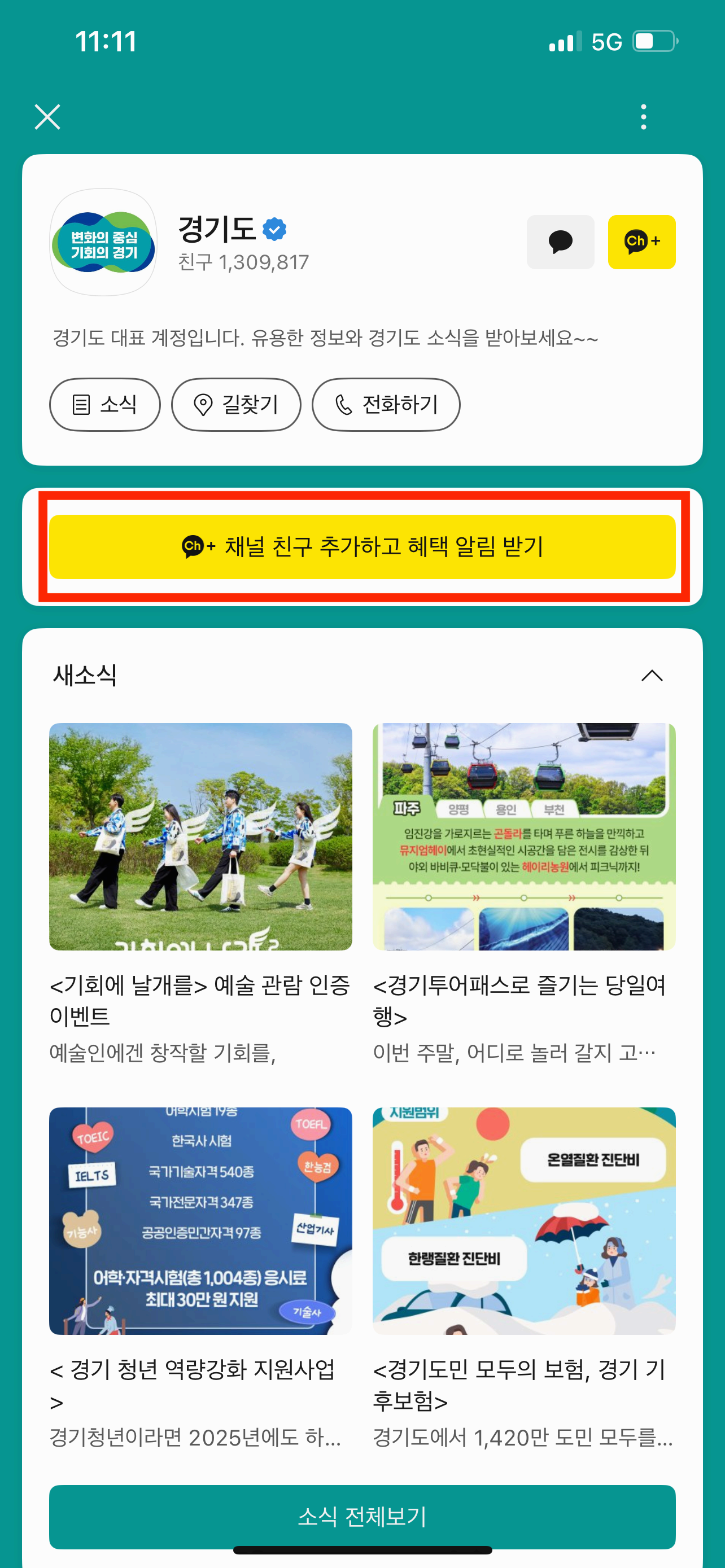Open the 기회에 날개를 event post
Image resolution: width=725 pixels, height=1568 pixels.
point(200,837)
